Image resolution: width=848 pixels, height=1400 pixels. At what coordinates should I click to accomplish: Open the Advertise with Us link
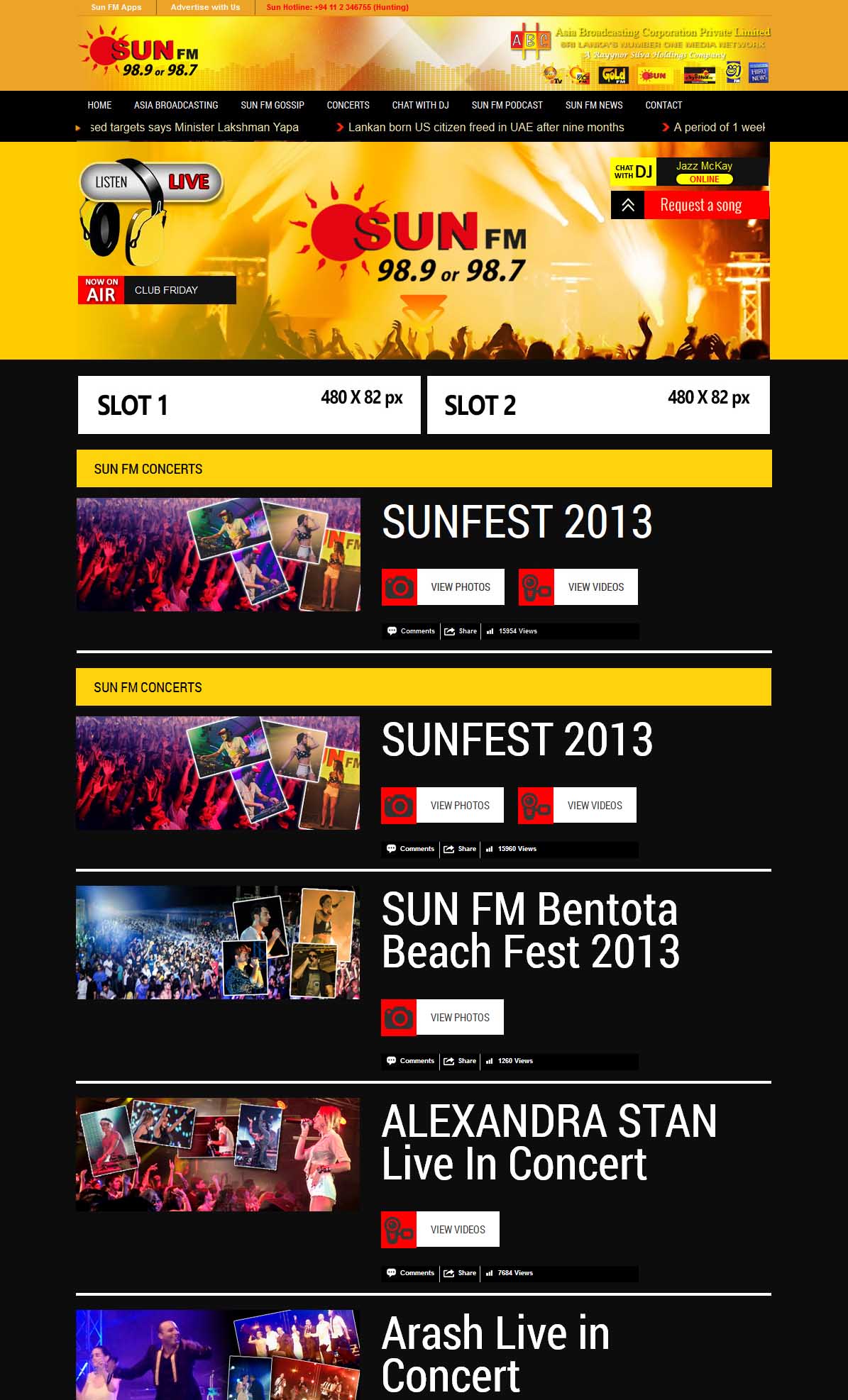click(205, 7)
